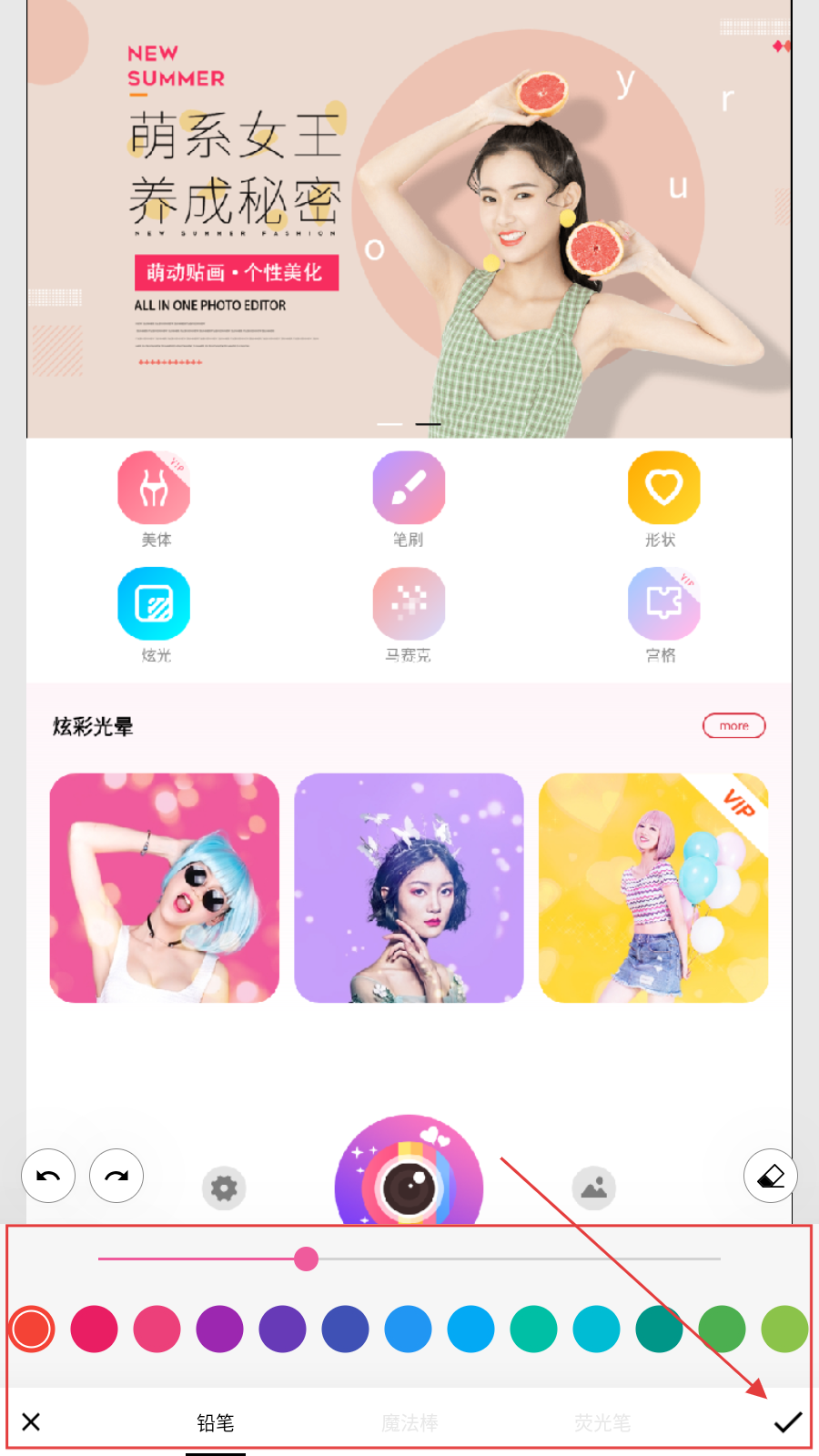Pick the green color swatch

point(722,1329)
